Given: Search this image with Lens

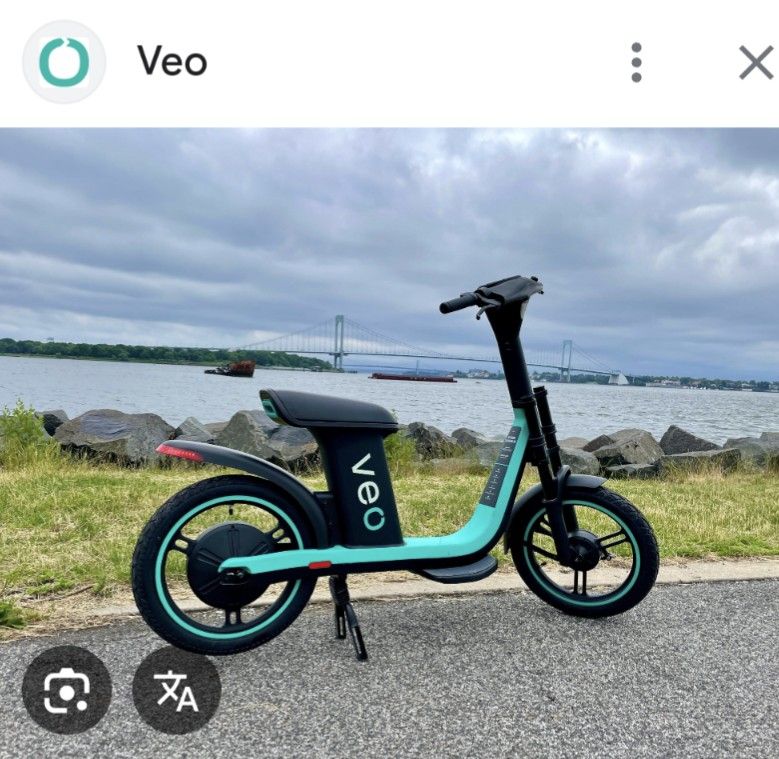Looking at the screenshot, I should [x=67, y=690].
